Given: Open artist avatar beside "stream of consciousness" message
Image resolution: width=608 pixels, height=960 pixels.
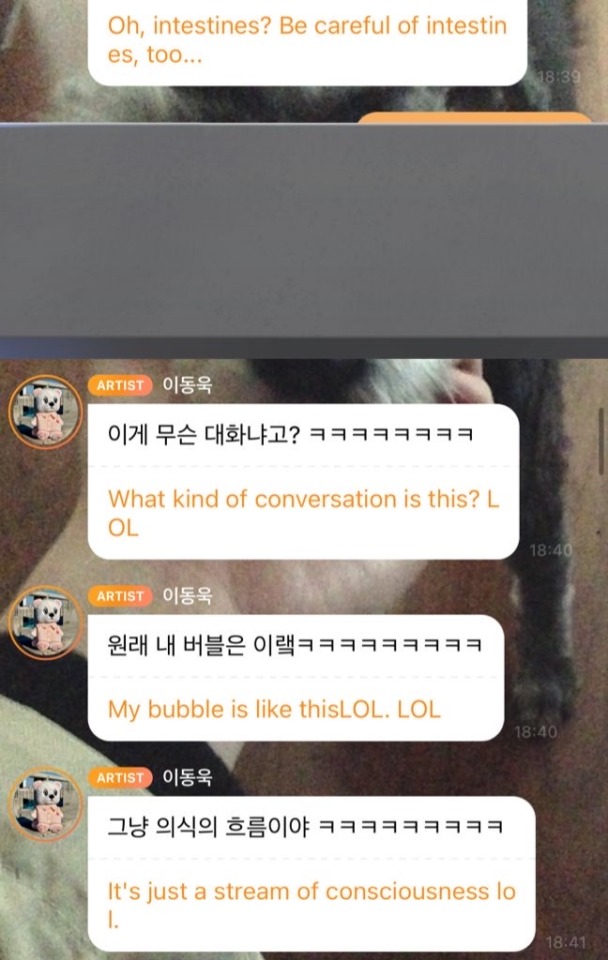Looking at the screenshot, I should point(44,804).
